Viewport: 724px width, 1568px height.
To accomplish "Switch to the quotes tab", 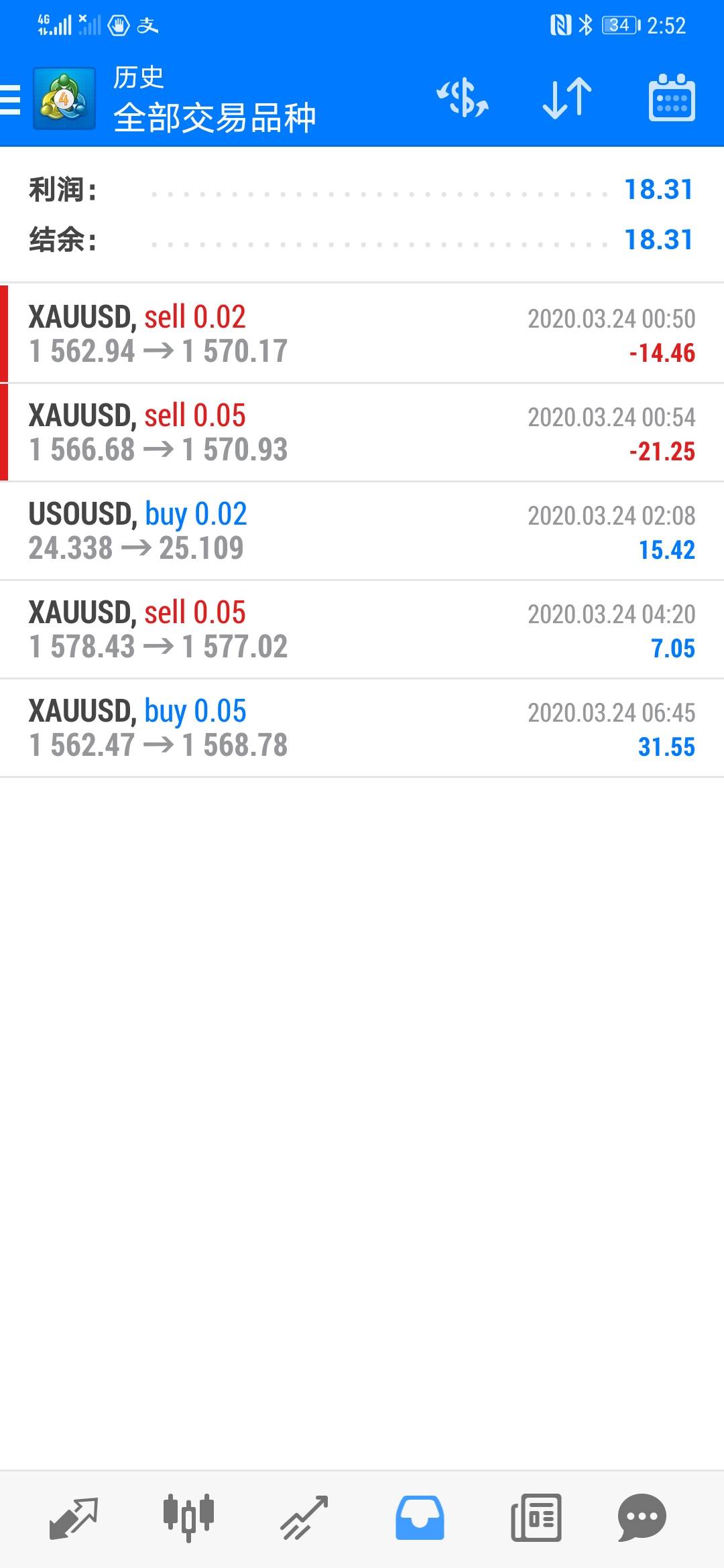I will (74, 1517).
